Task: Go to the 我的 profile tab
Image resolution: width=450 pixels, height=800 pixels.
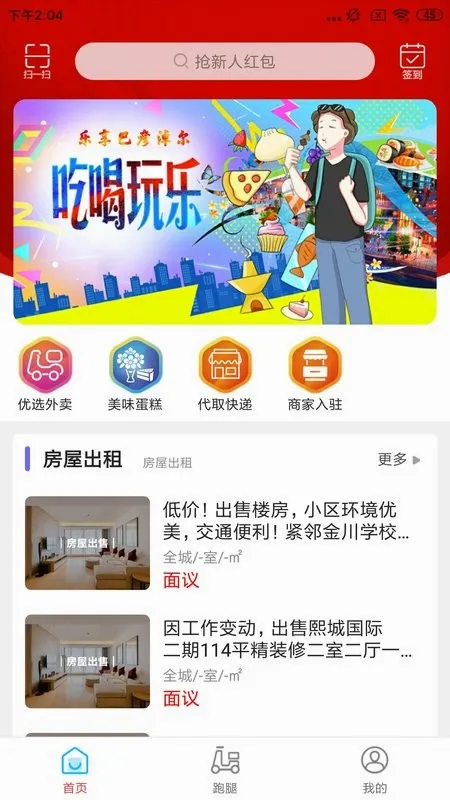Action: coord(374,769)
